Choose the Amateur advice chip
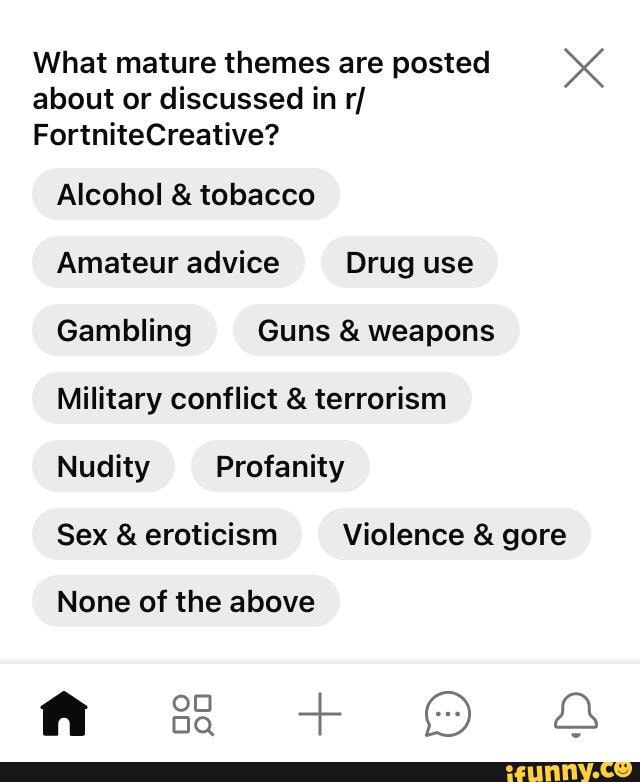Image resolution: width=640 pixels, height=782 pixels. click(x=168, y=263)
